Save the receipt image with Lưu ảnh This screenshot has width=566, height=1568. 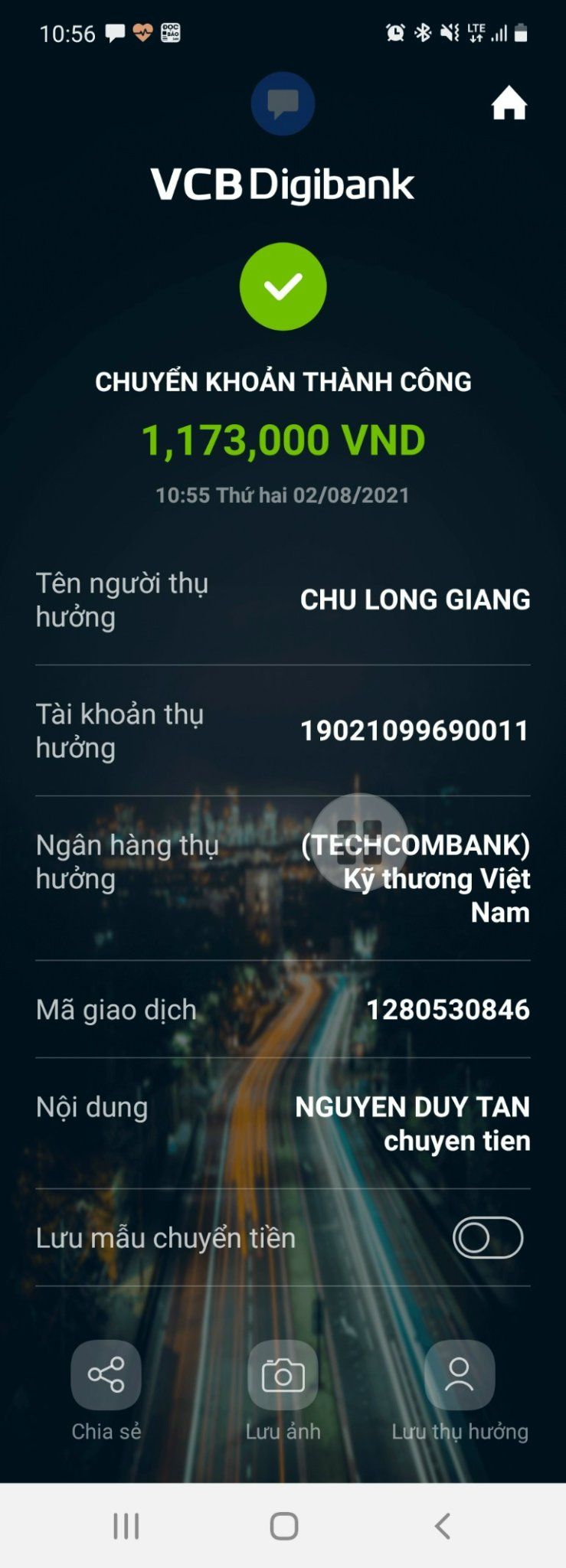283,1375
